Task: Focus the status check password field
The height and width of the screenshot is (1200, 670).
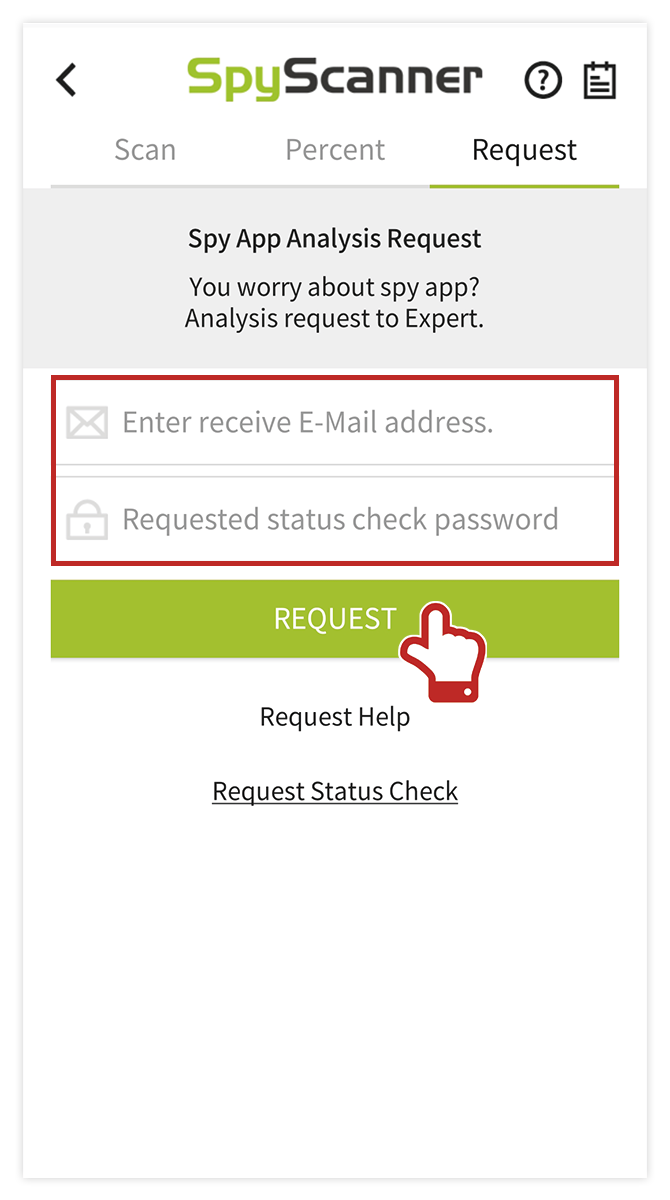Action: tap(335, 520)
